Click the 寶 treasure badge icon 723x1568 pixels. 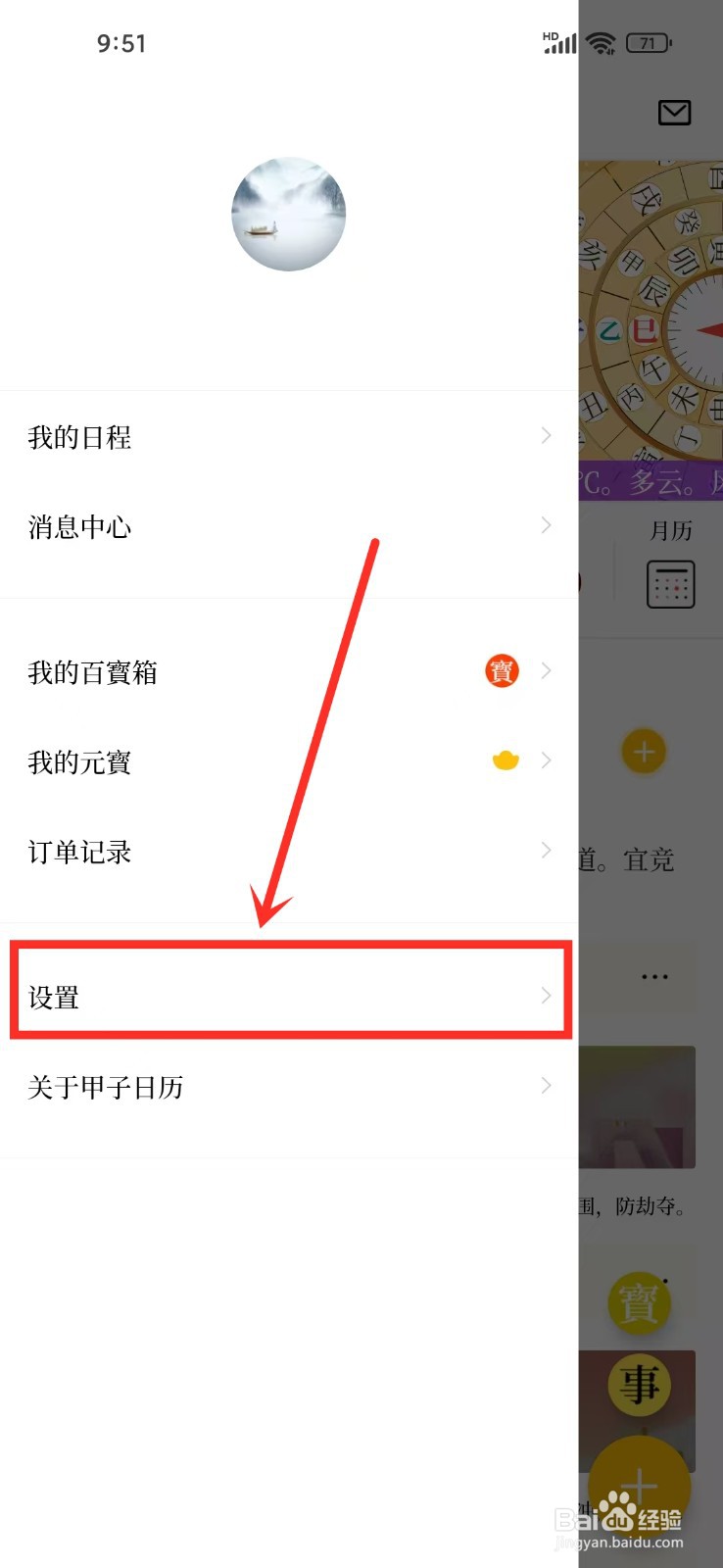502,671
